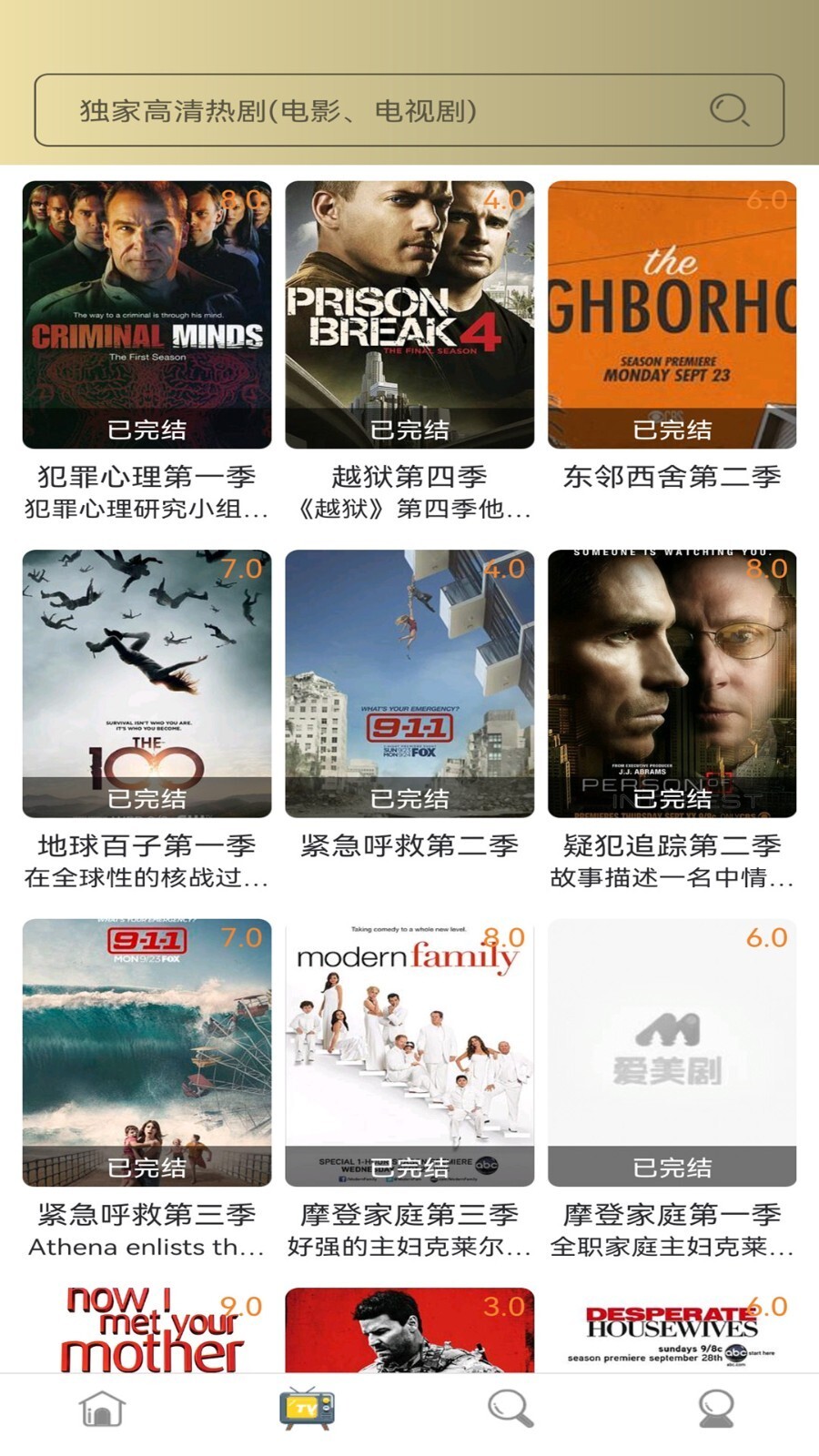Tap the 已完结 badge on 紧急呼救第二季
The height and width of the screenshot is (1456, 819).
[409, 801]
